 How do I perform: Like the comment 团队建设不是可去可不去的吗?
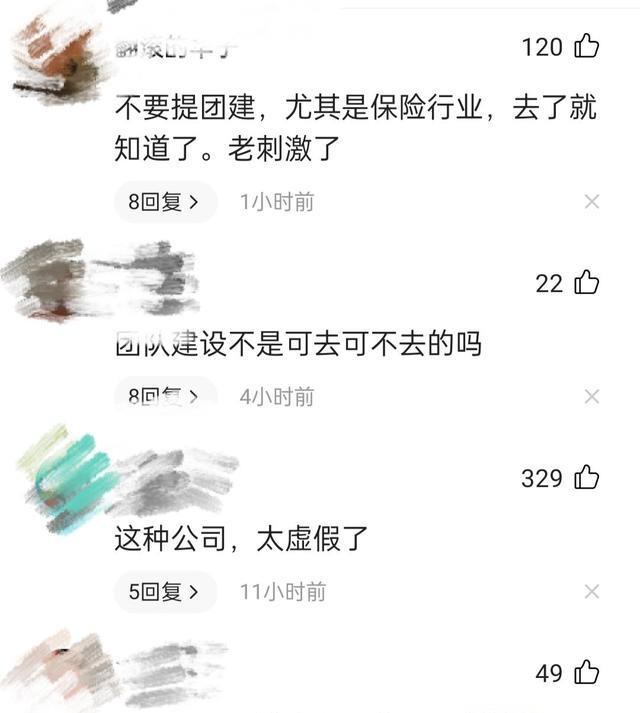coord(586,283)
